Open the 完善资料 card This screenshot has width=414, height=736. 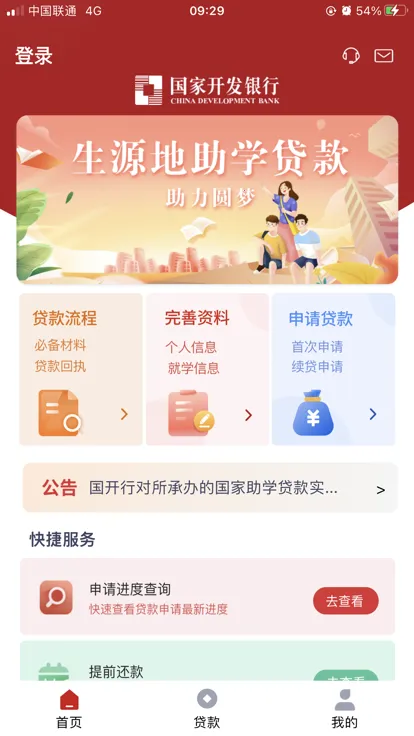[207, 369]
